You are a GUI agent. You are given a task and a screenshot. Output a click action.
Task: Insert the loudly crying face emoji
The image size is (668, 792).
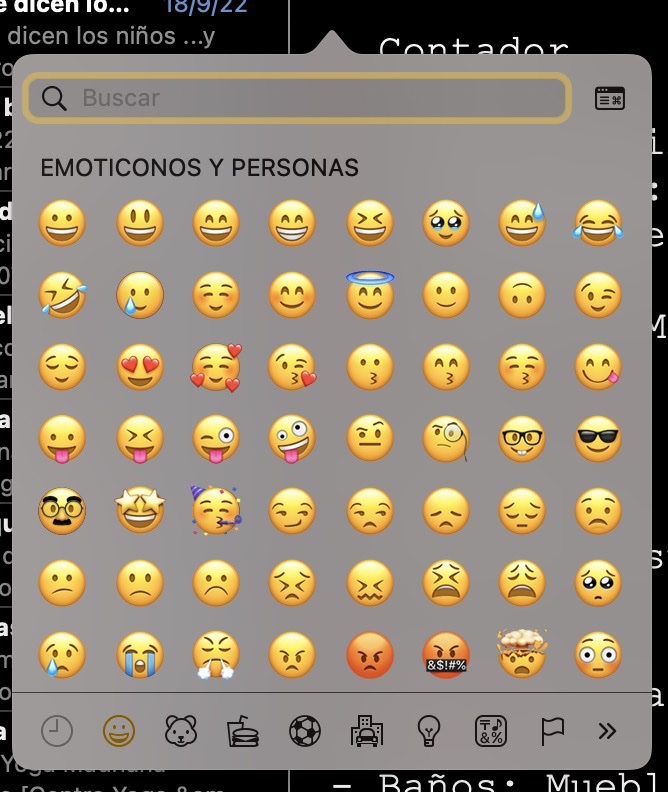click(139, 655)
